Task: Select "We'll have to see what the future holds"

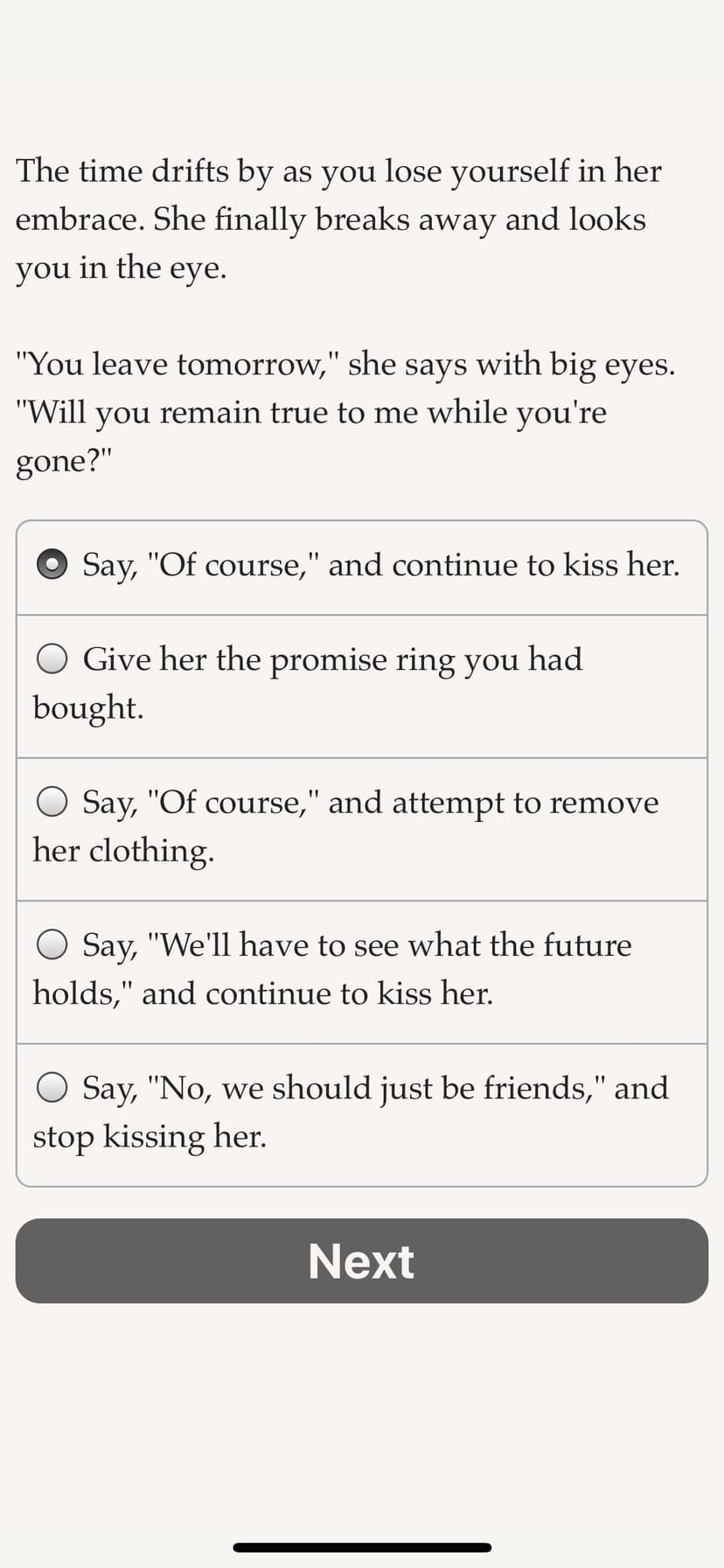Action: (x=361, y=972)
